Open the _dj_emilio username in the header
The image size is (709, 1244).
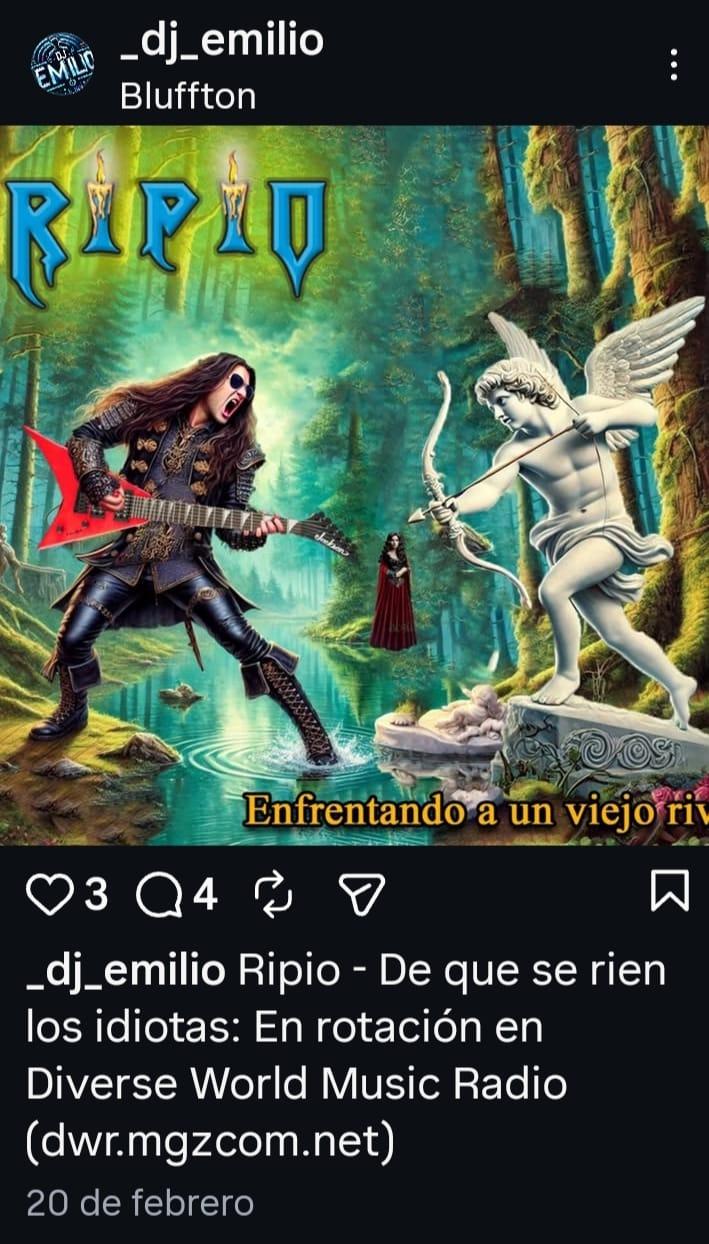tap(221, 41)
